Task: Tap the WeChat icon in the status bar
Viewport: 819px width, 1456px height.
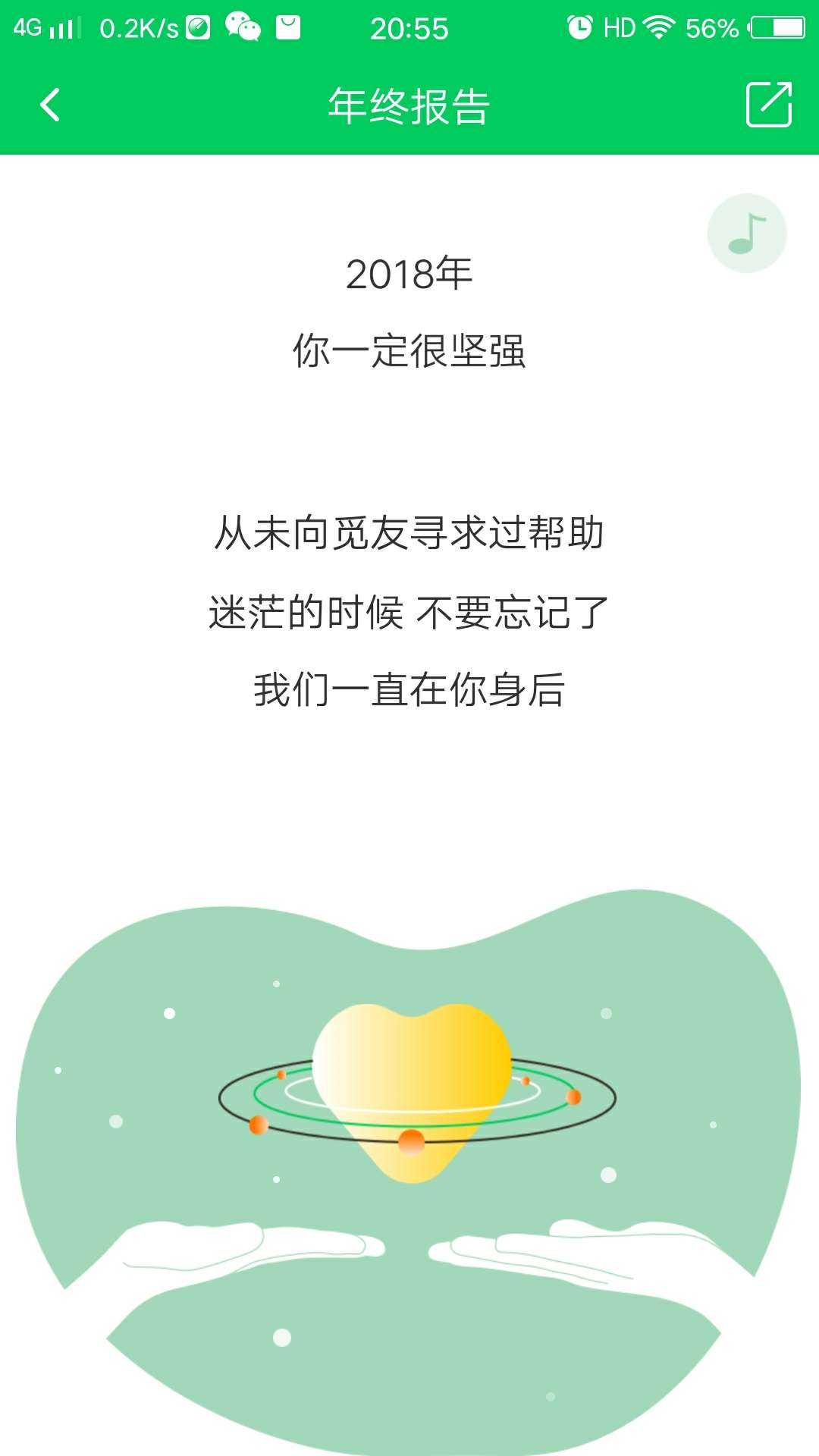Action: coord(241,24)
